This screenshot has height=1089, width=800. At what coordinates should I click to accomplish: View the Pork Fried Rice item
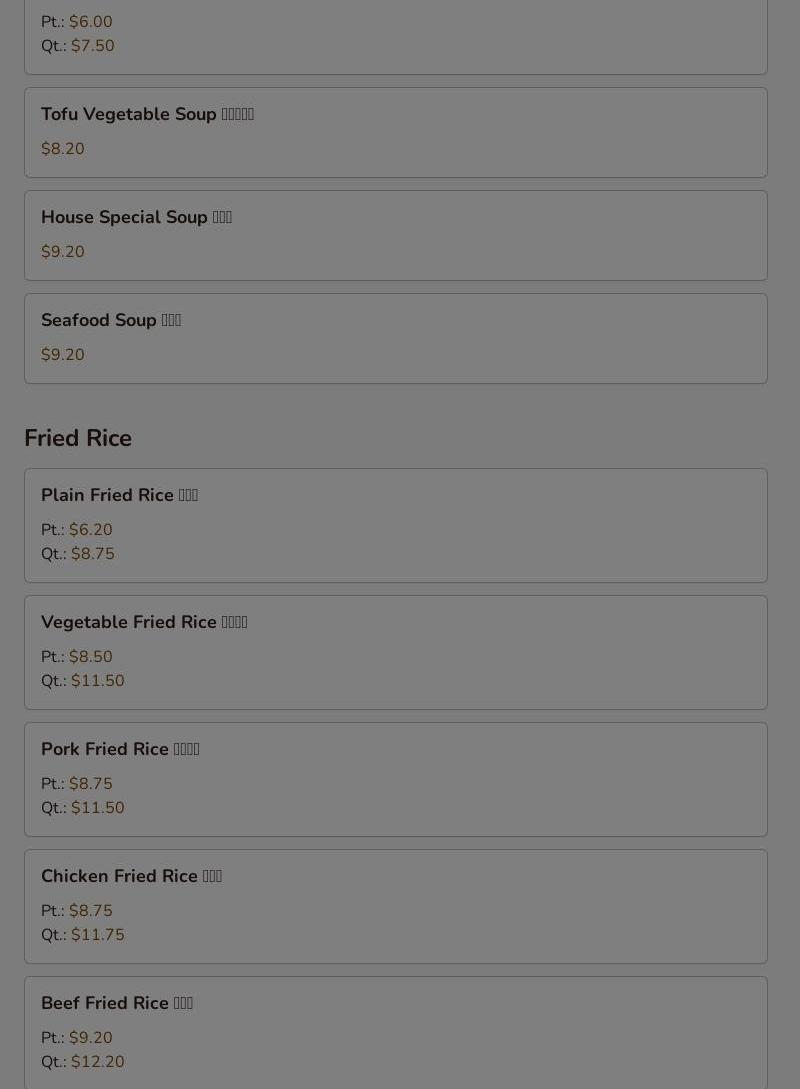[395, 779]
